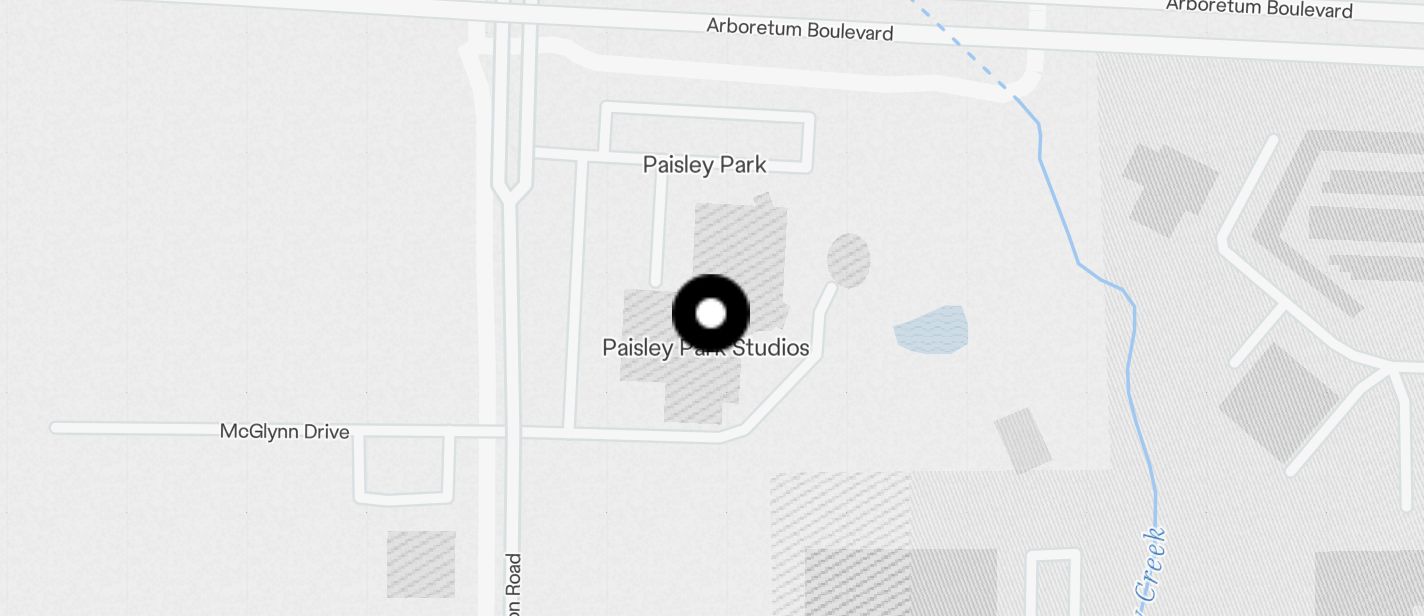Tap the location marker on Paisley Park Studios
This screenshot has height=616, width=1424.
click(x=711, y=313)
